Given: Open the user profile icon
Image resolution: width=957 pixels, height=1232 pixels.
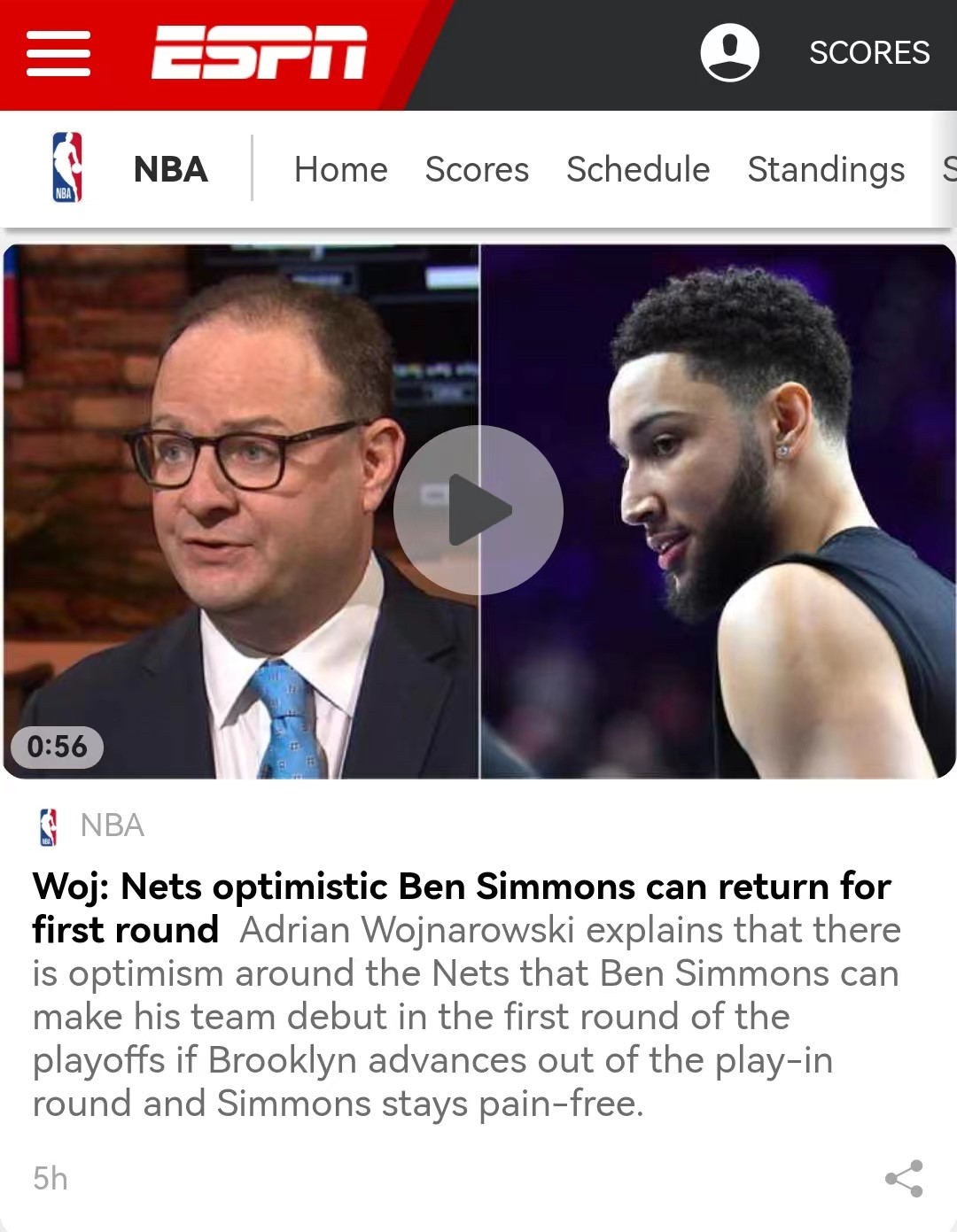Looking at the screenshot, I should 729,53.
